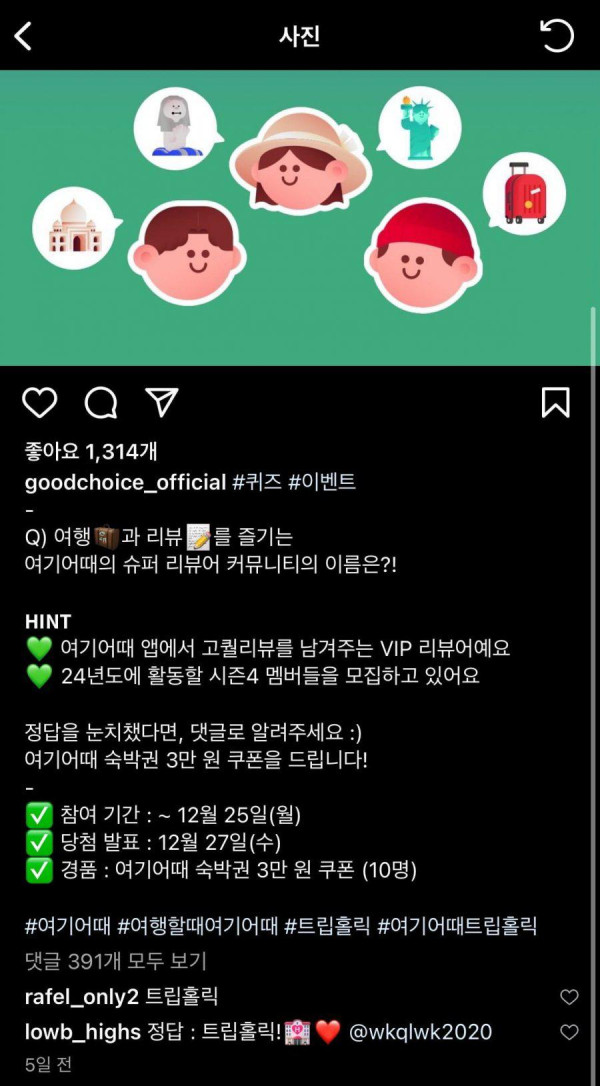Like the goodchoice_official post
The image size is (600, 1086).
click(40, 403)
